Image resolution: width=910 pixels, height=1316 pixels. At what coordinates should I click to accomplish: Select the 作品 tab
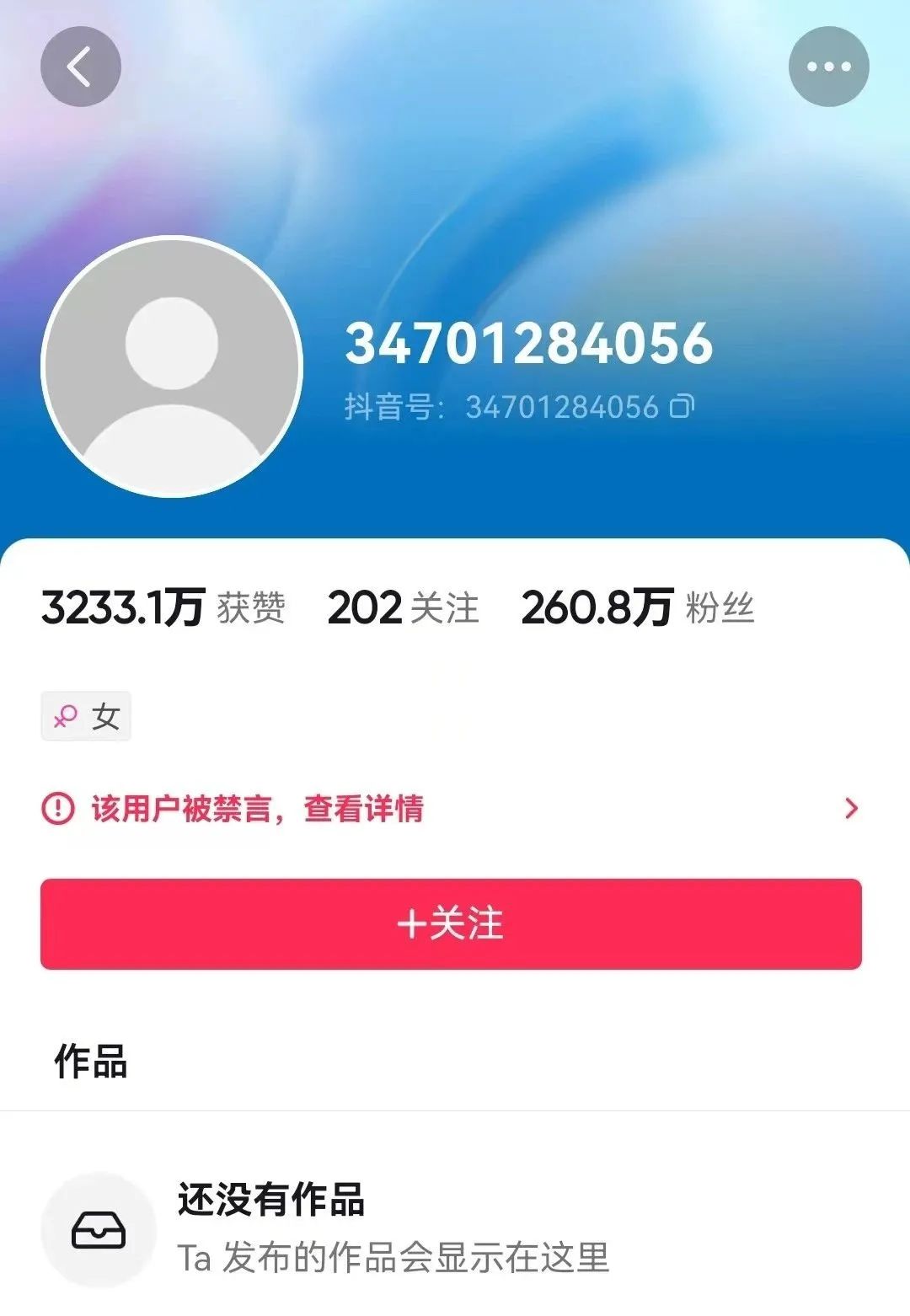point(91,1061)
